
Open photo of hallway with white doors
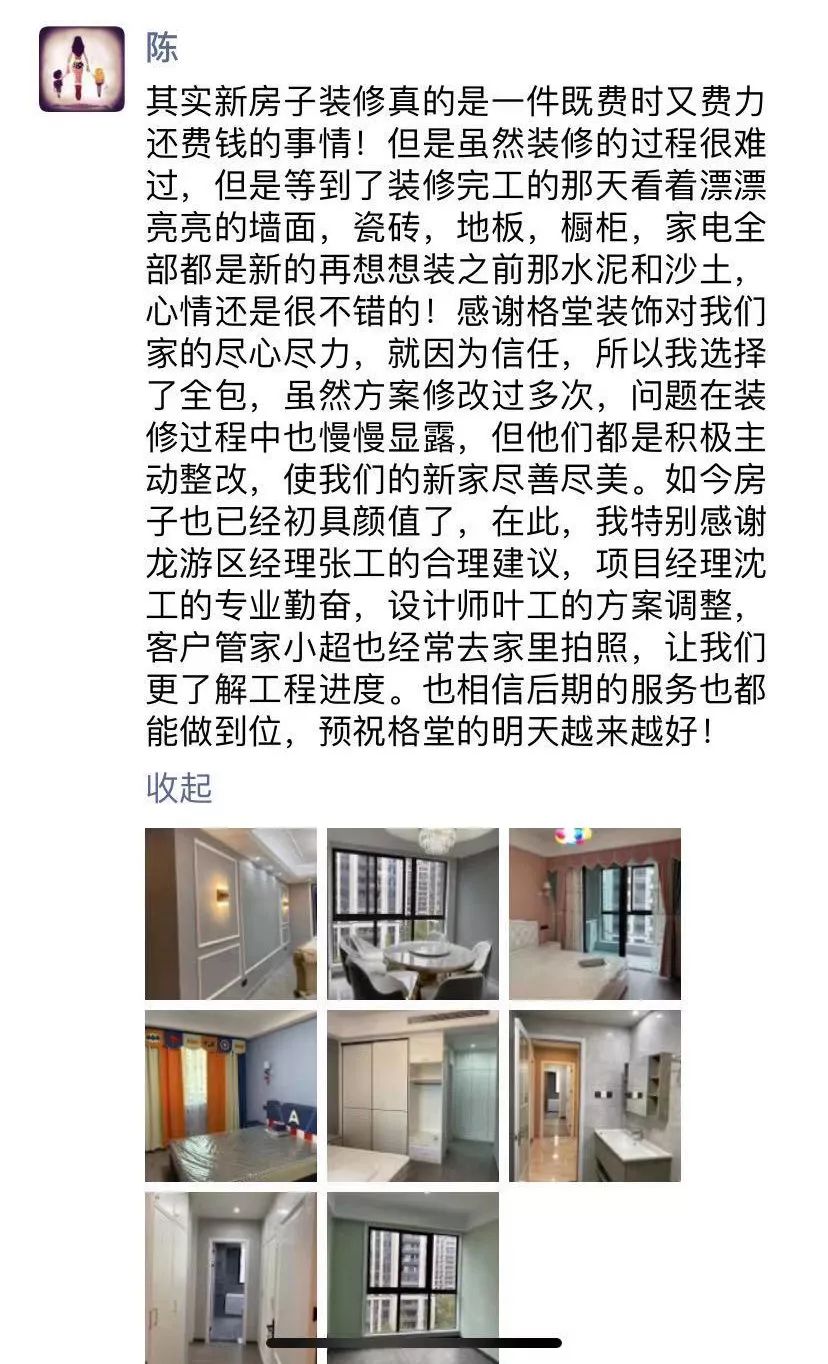230,1277
